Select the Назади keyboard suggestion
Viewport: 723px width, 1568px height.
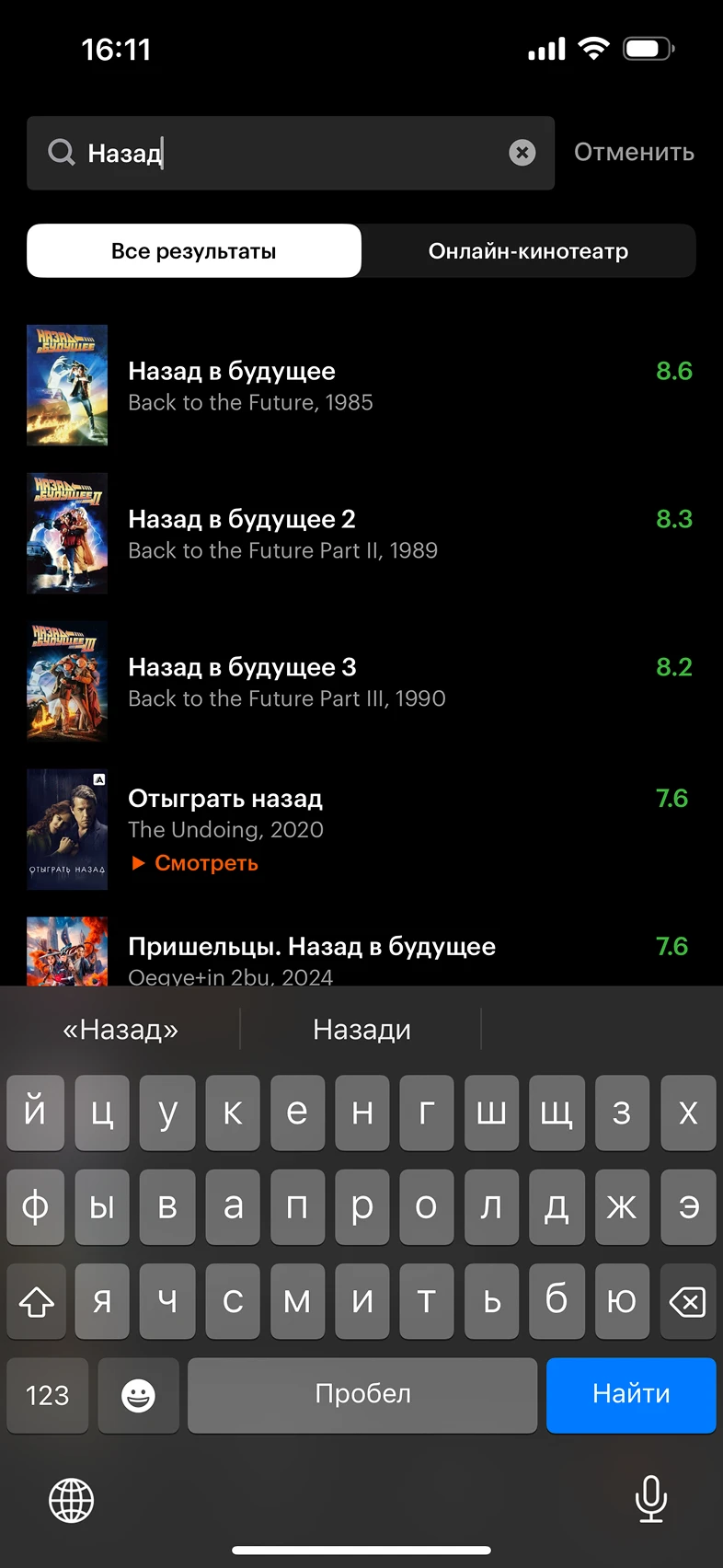tap(361, 1029)
